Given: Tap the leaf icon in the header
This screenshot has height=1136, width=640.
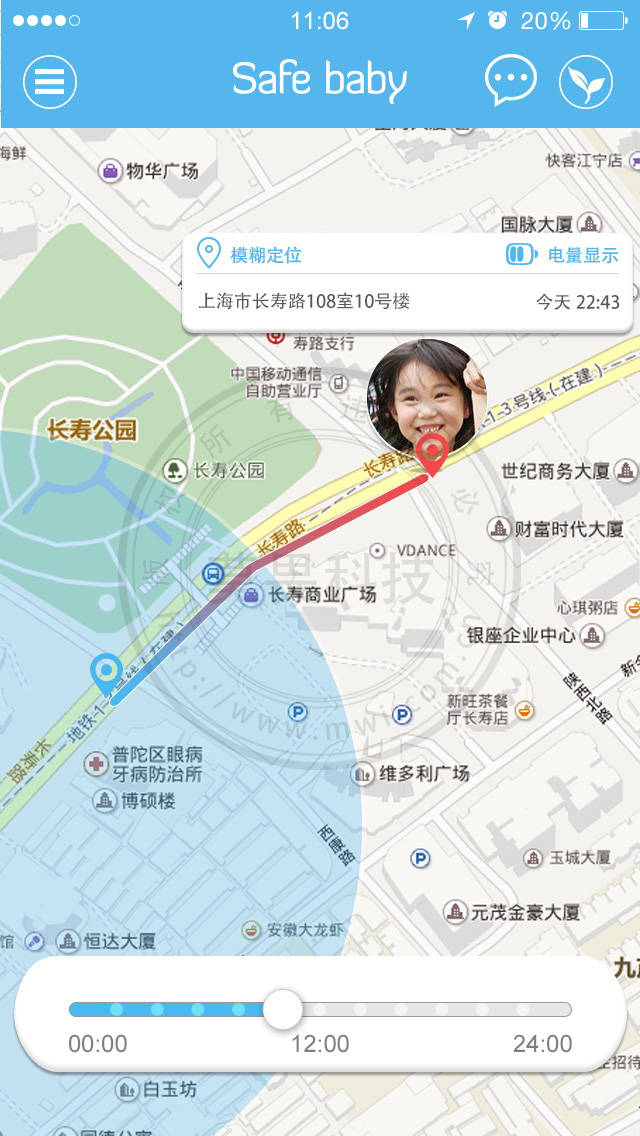Looking at the screenshot, I should (x=585, y=81).
